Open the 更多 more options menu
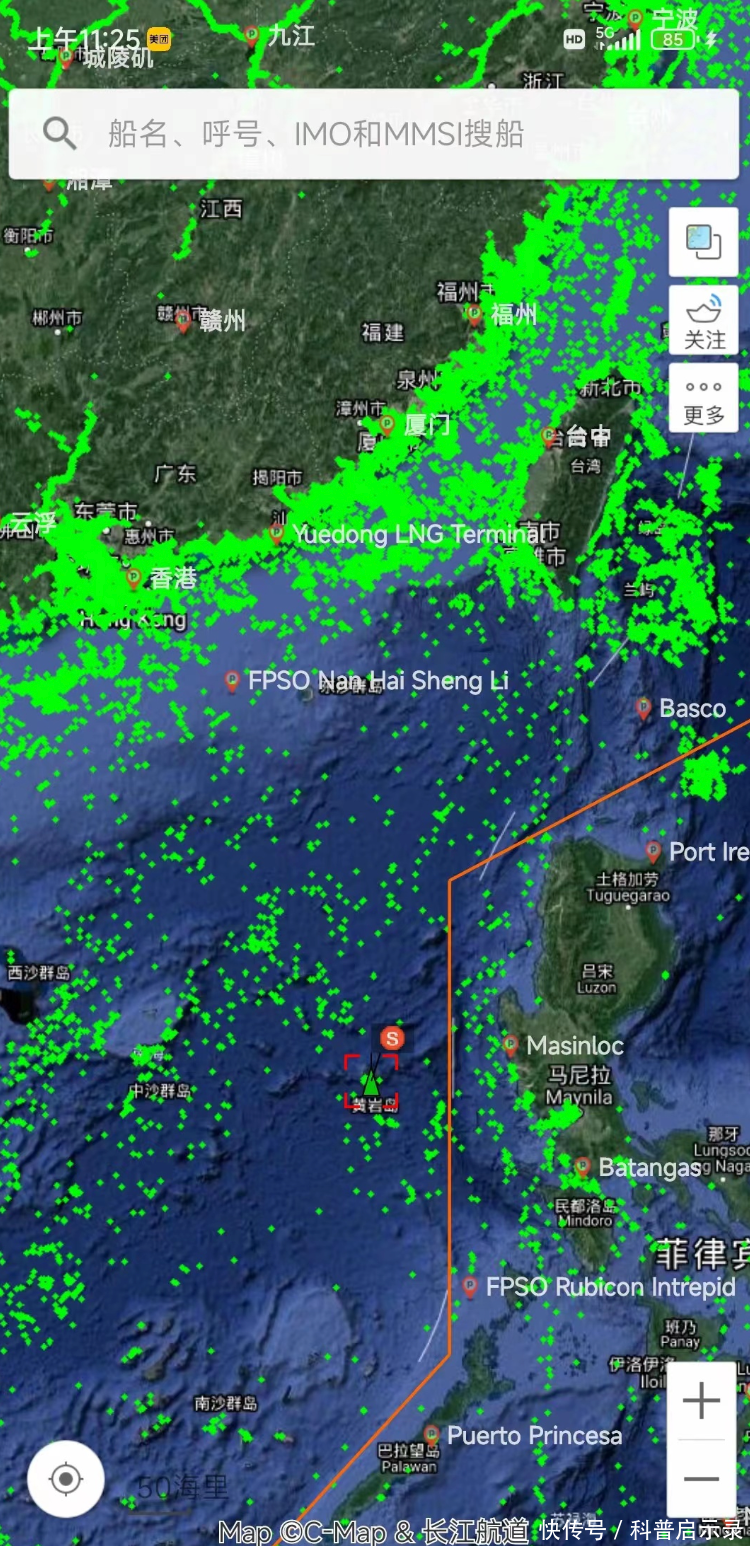The width and height of the screenshot is (750, 1546). click(x=703, y=398)
